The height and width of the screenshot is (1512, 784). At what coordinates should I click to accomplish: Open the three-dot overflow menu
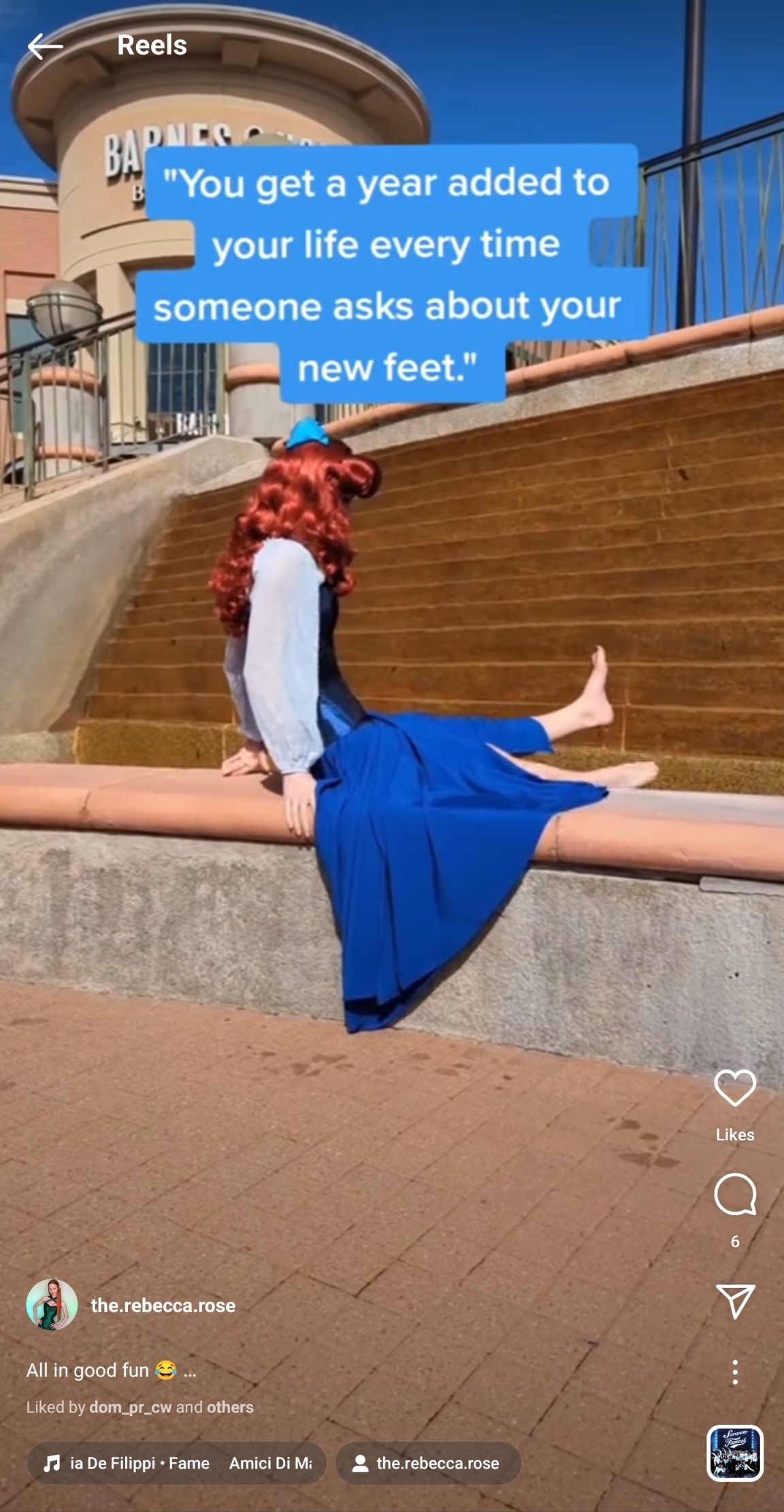[735, 1372]
